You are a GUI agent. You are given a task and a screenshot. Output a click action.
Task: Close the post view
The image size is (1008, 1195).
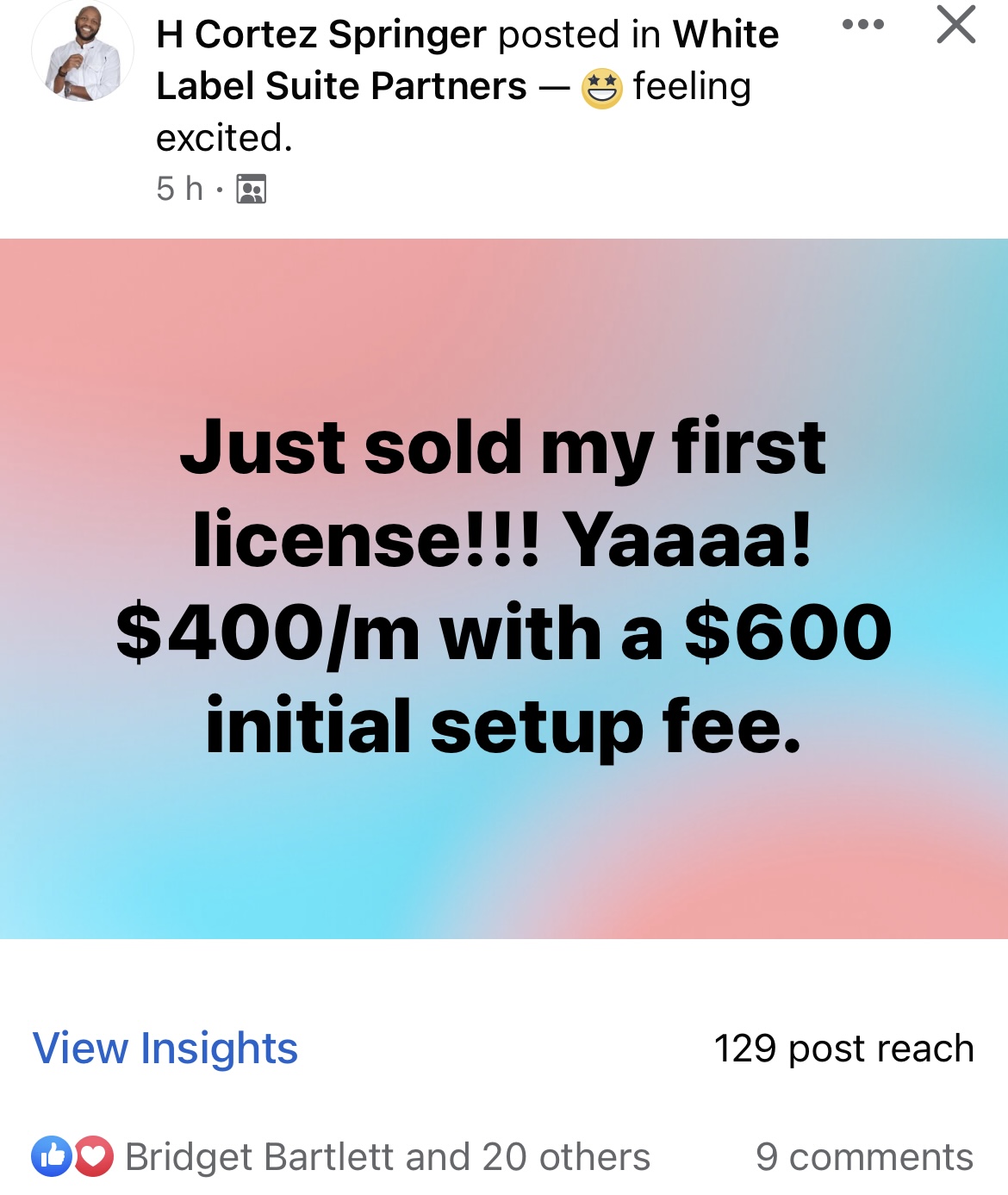tap(955, 24)
